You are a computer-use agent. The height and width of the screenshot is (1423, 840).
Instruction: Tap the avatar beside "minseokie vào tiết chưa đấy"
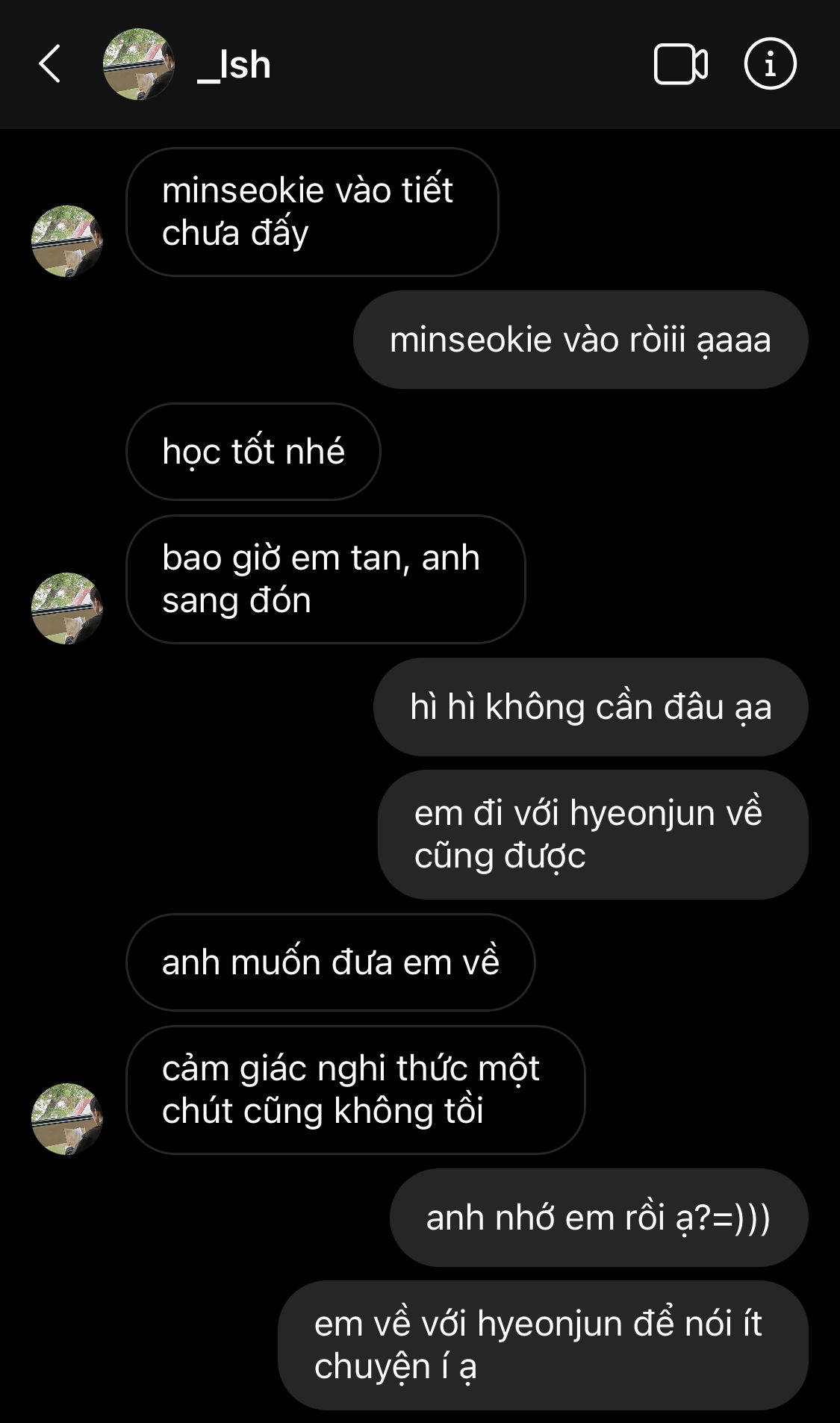pos(66,241)
